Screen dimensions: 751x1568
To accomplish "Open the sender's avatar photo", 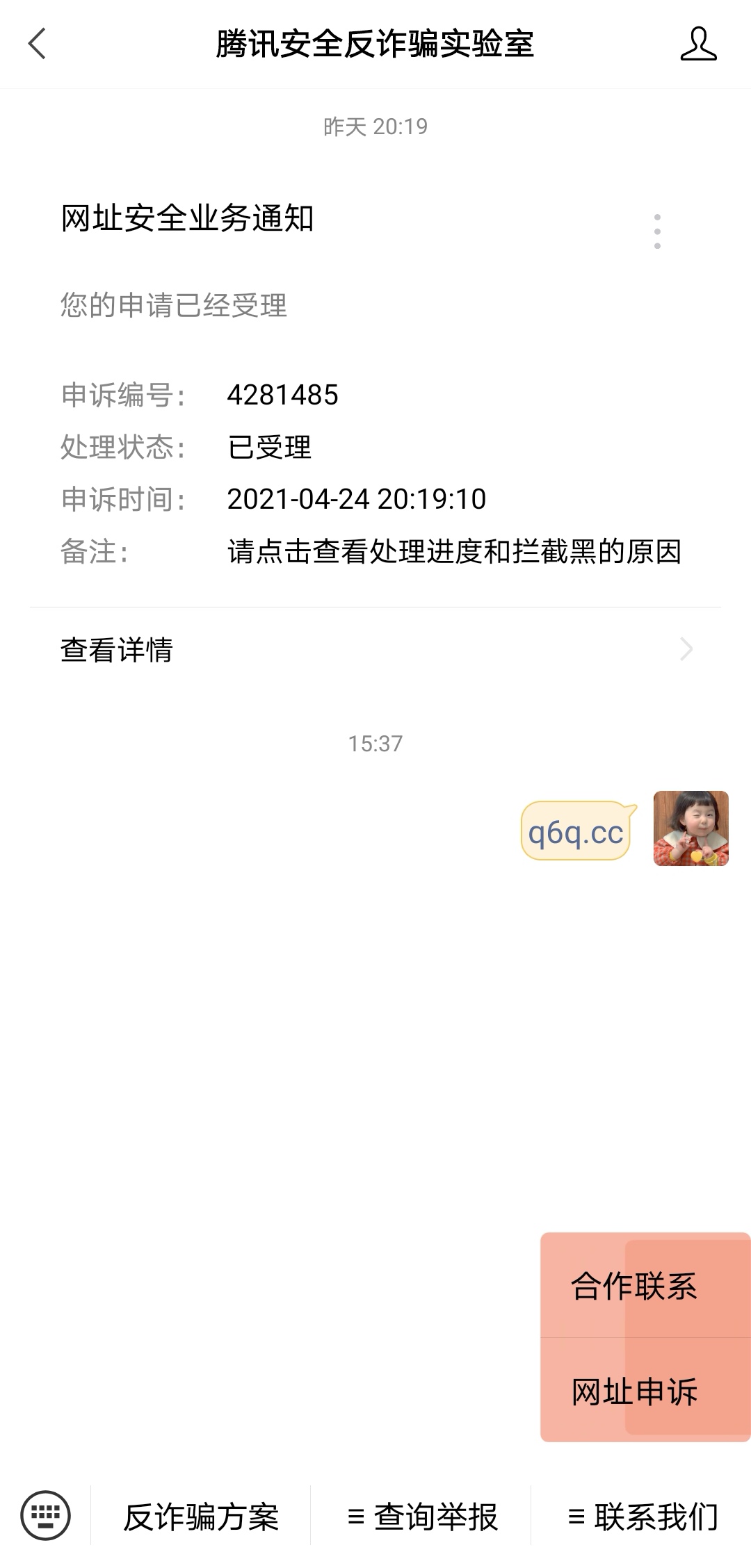I will point(691,828).
